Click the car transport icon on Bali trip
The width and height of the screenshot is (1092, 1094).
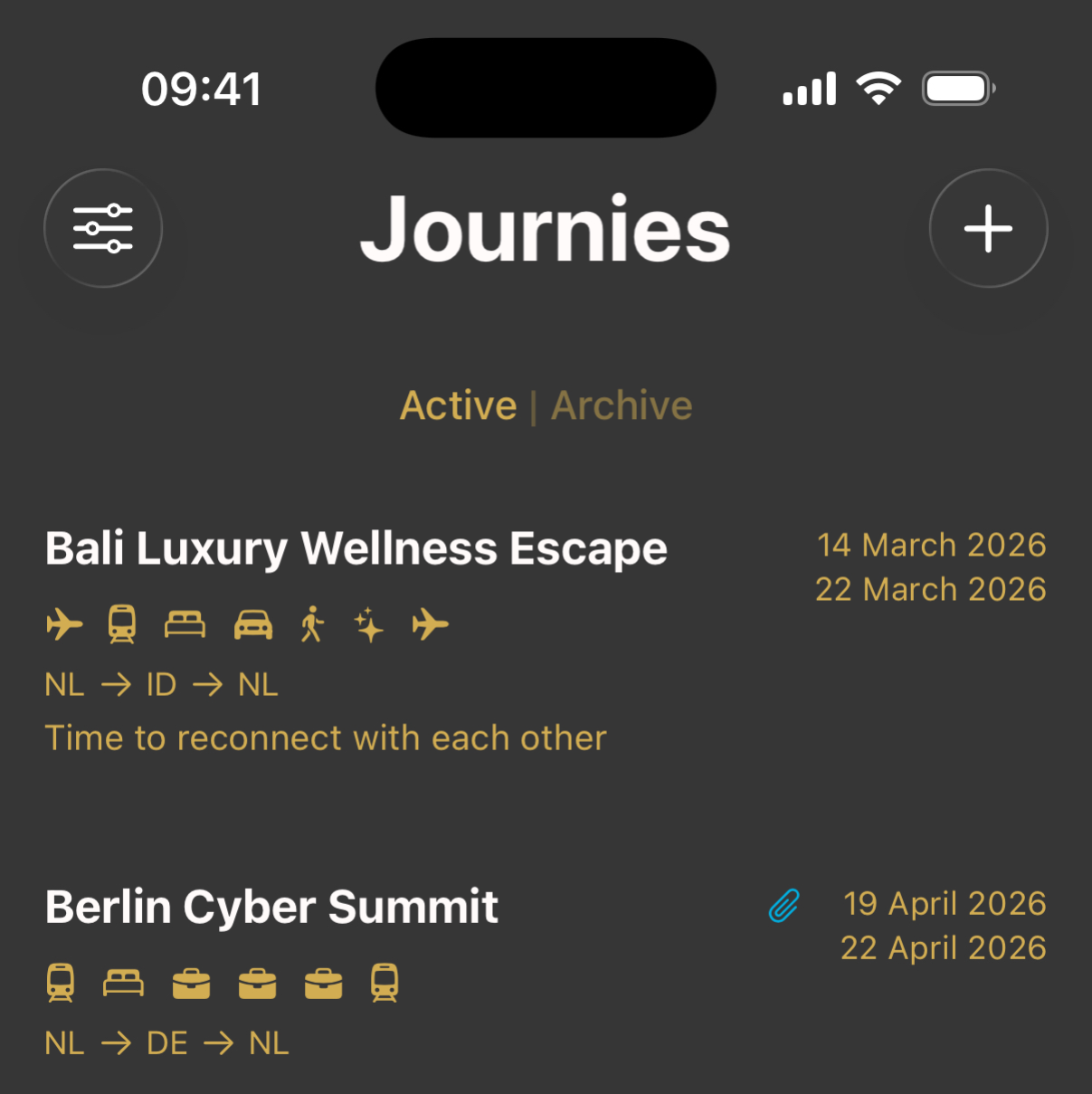[253, 623]
